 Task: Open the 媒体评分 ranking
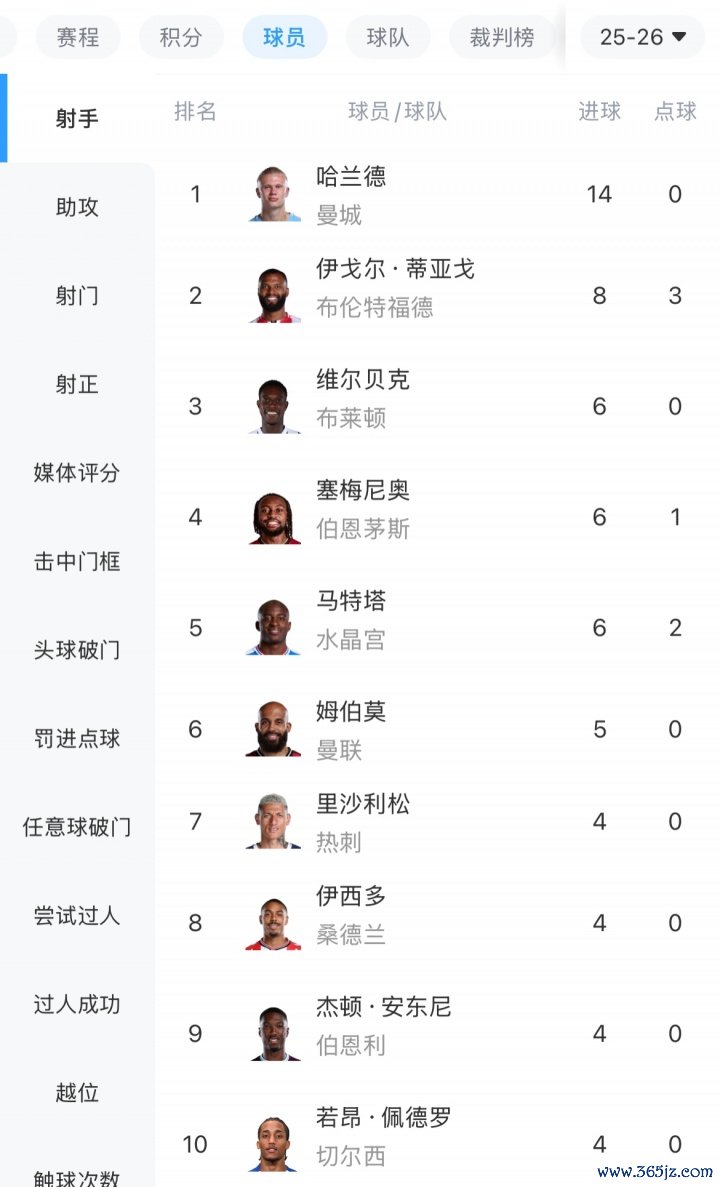77,473
